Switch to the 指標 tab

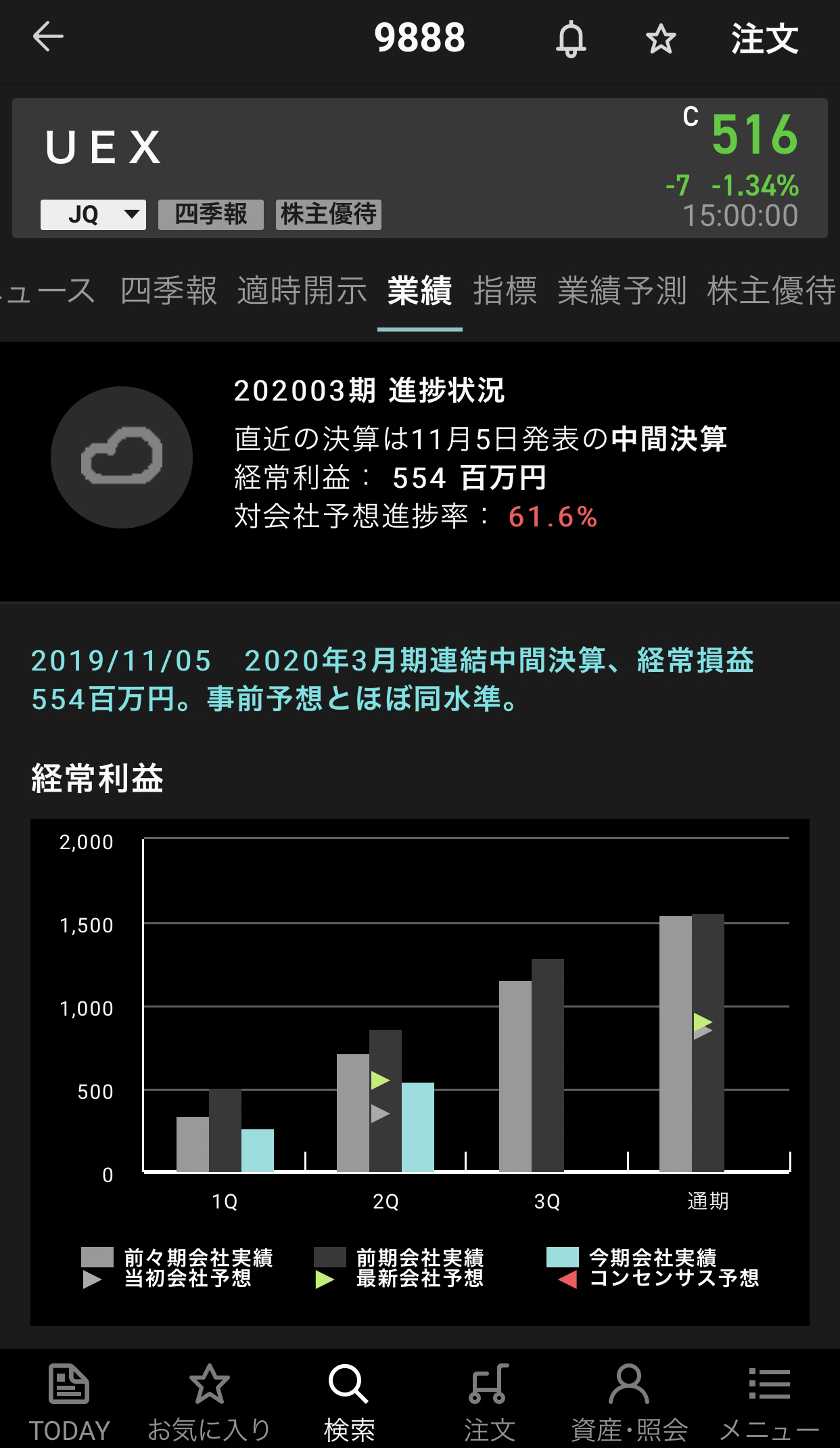[x=505, y=291]
